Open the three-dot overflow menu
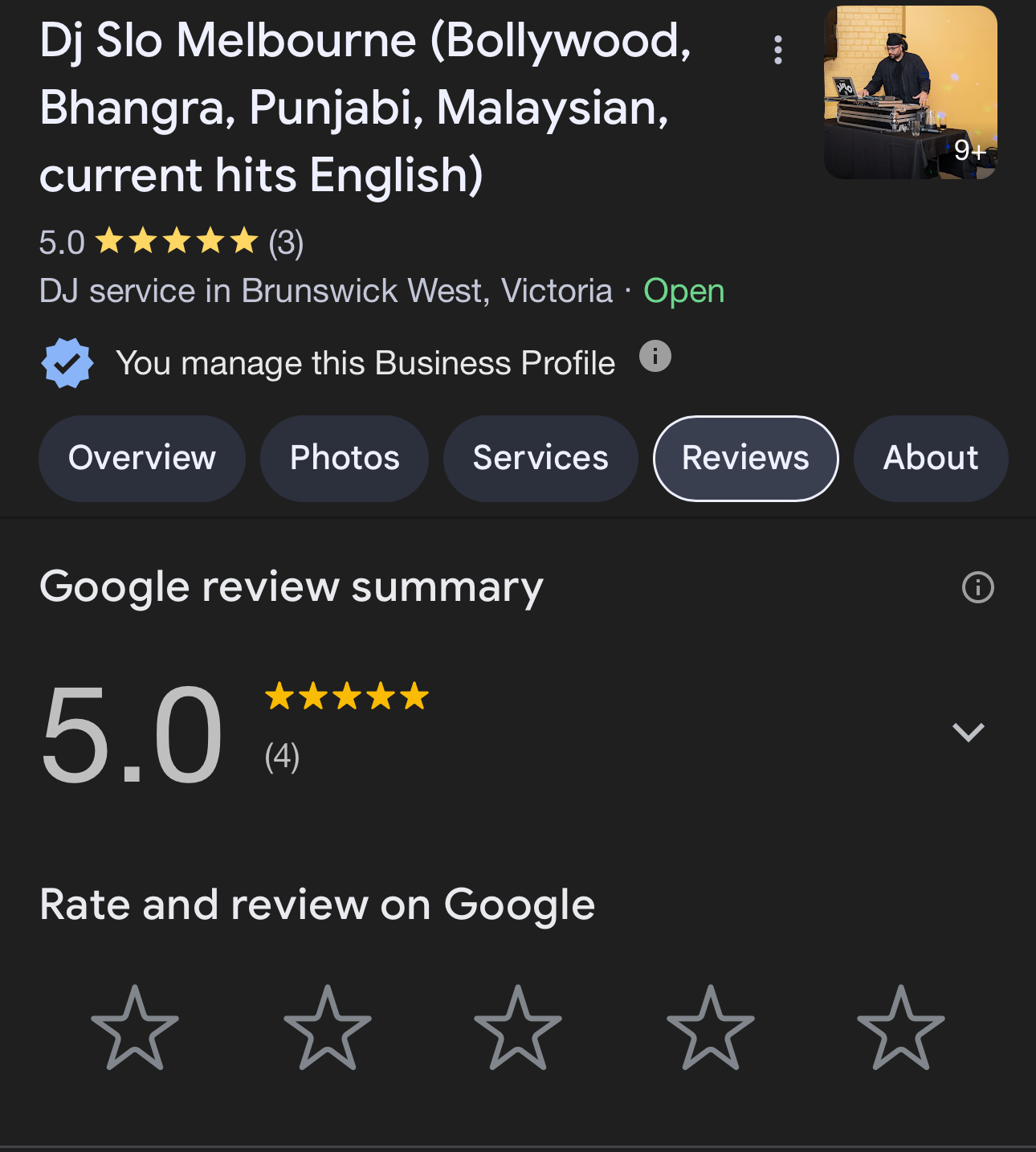 pyautogui.click(x=777, y=50)
